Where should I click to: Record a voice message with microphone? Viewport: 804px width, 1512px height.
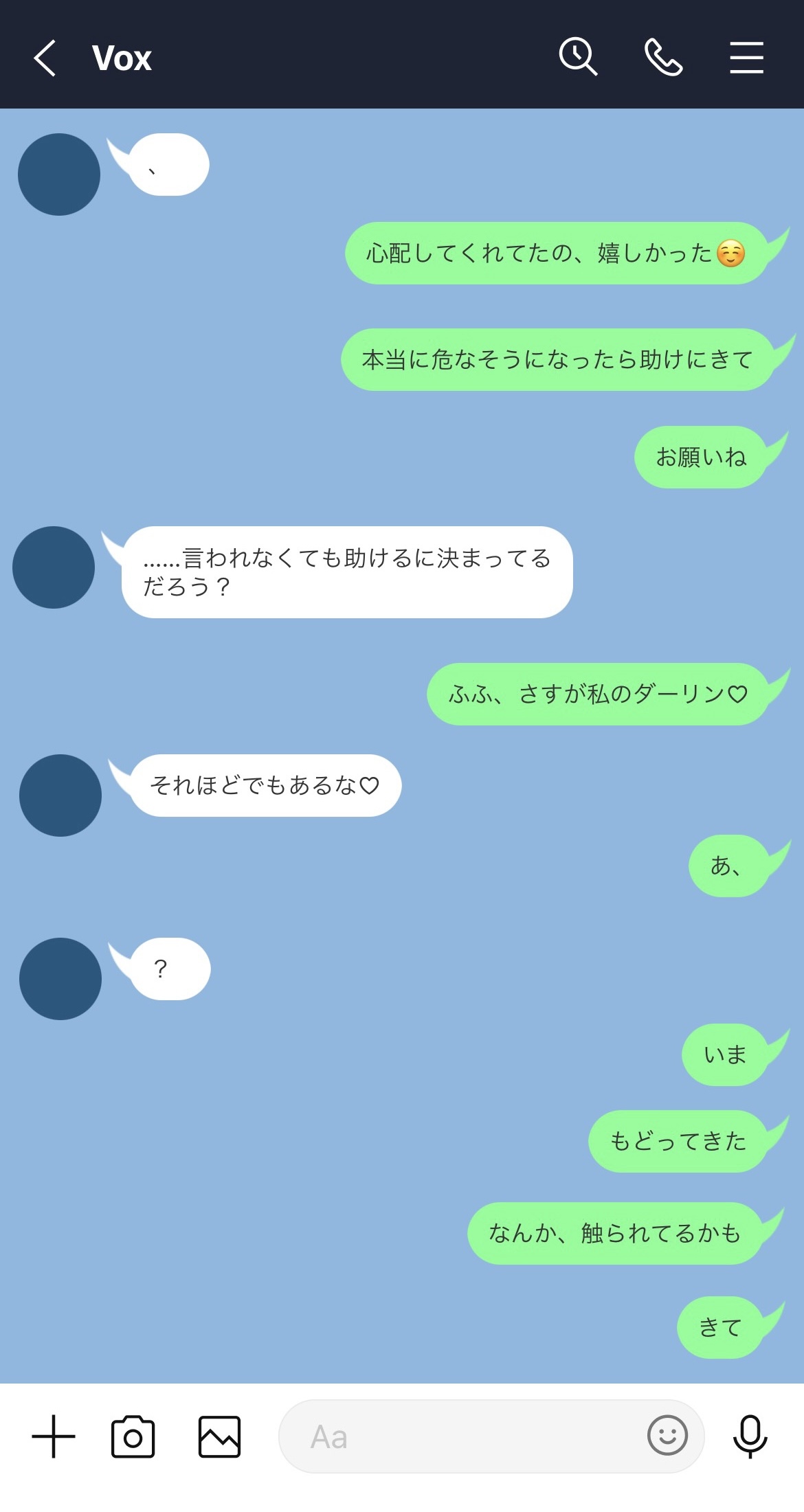pos(750,1436)
